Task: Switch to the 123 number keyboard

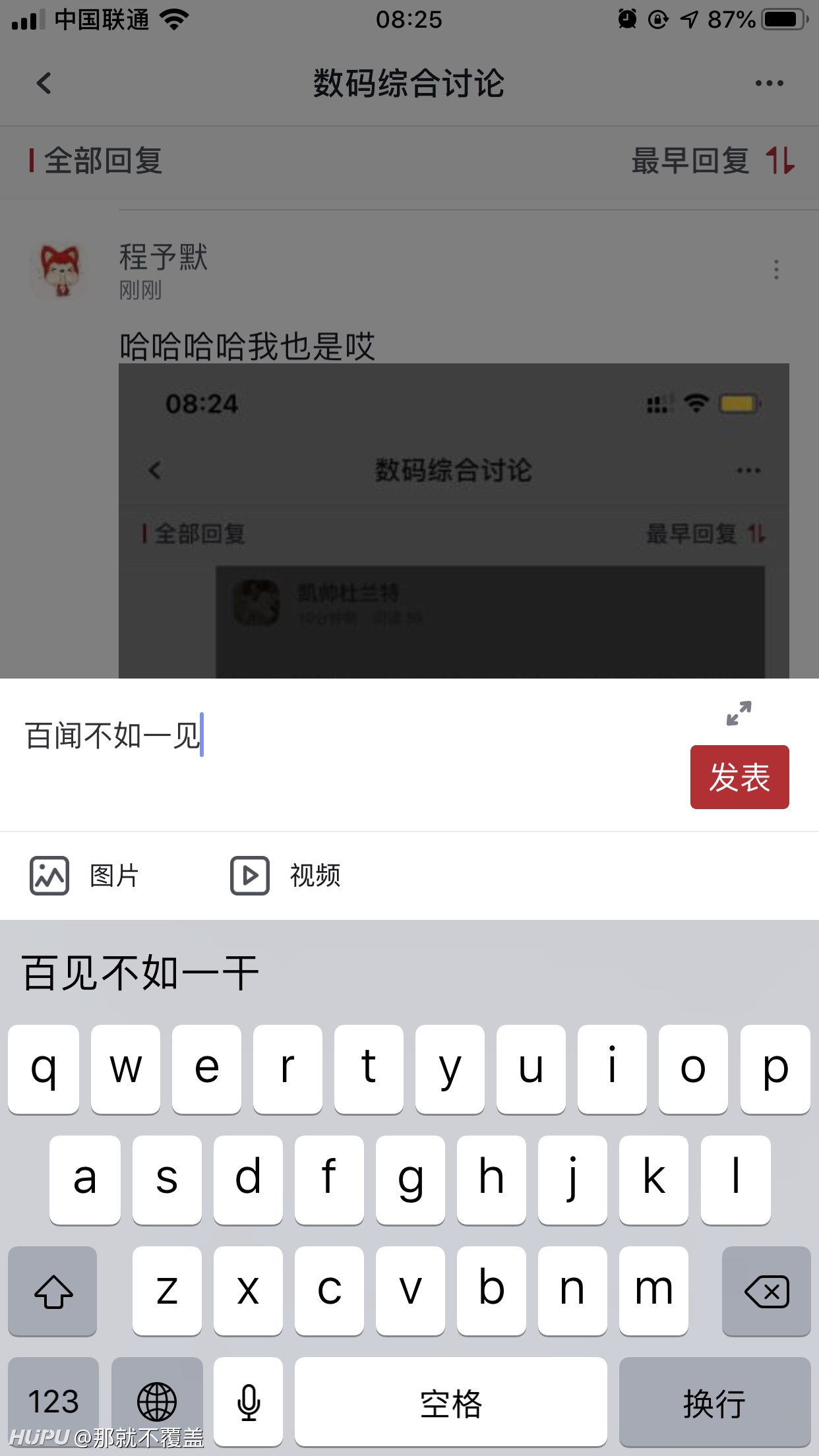Action: 53,1401
